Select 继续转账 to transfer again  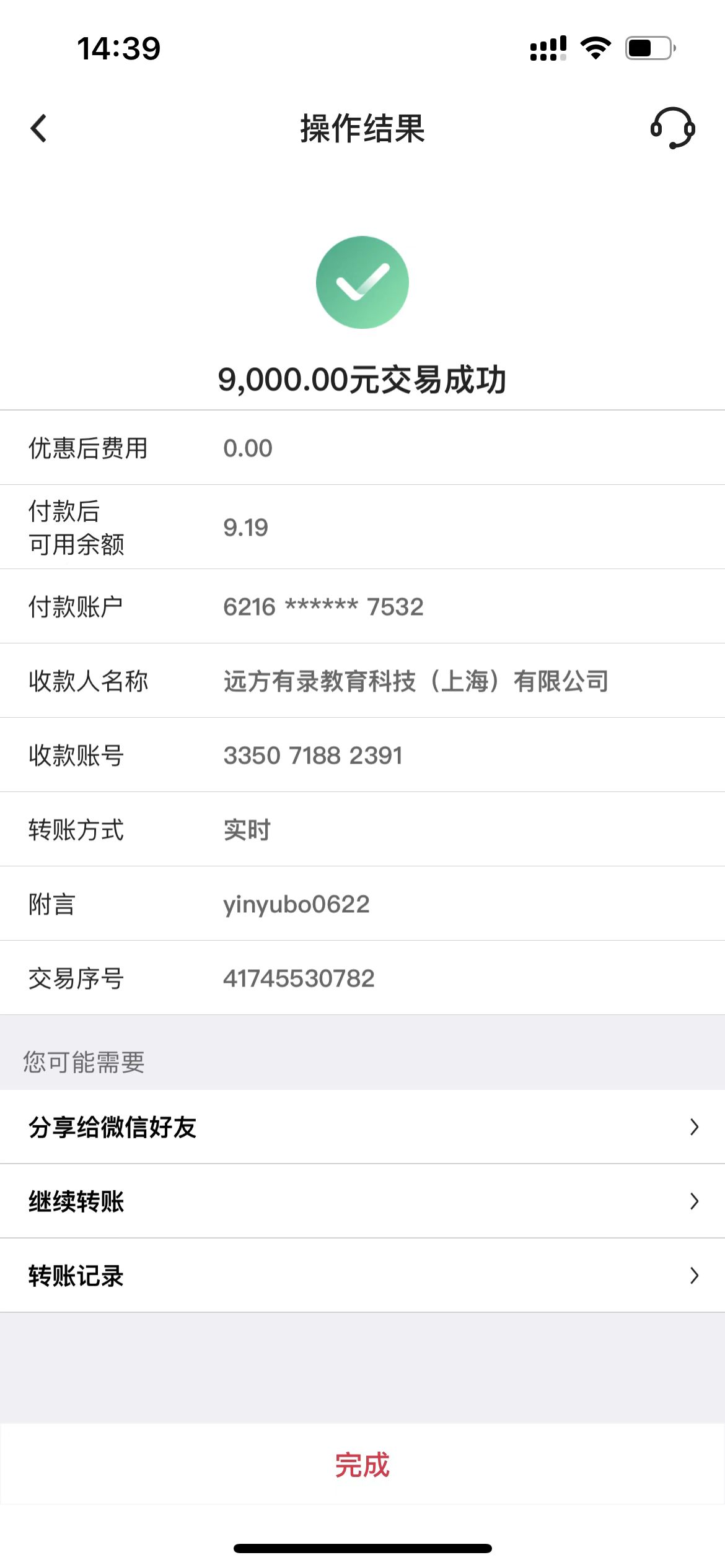[362, 1201]
